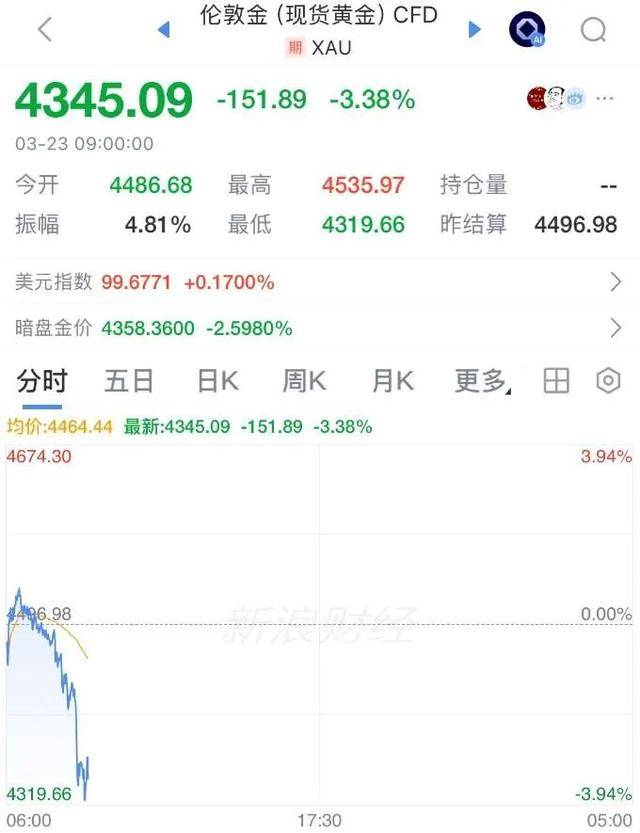Open the 美元指数 row details
Screen dimensions: 640x833
[x=616, y=283]
